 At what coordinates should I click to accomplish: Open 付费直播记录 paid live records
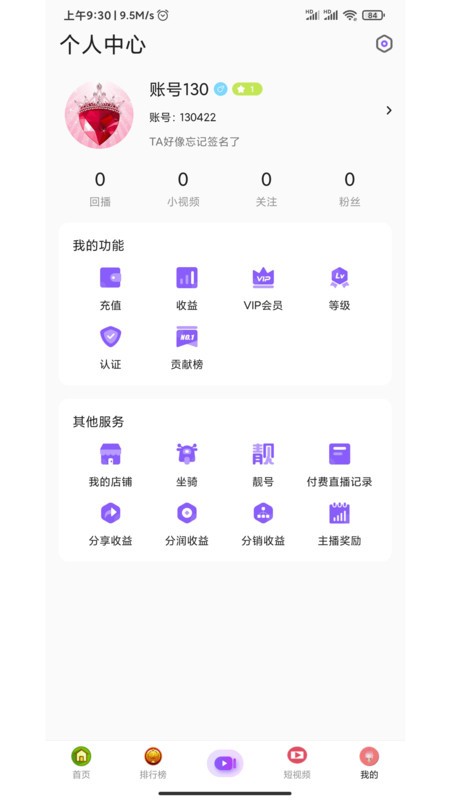[x=339, y=465]
